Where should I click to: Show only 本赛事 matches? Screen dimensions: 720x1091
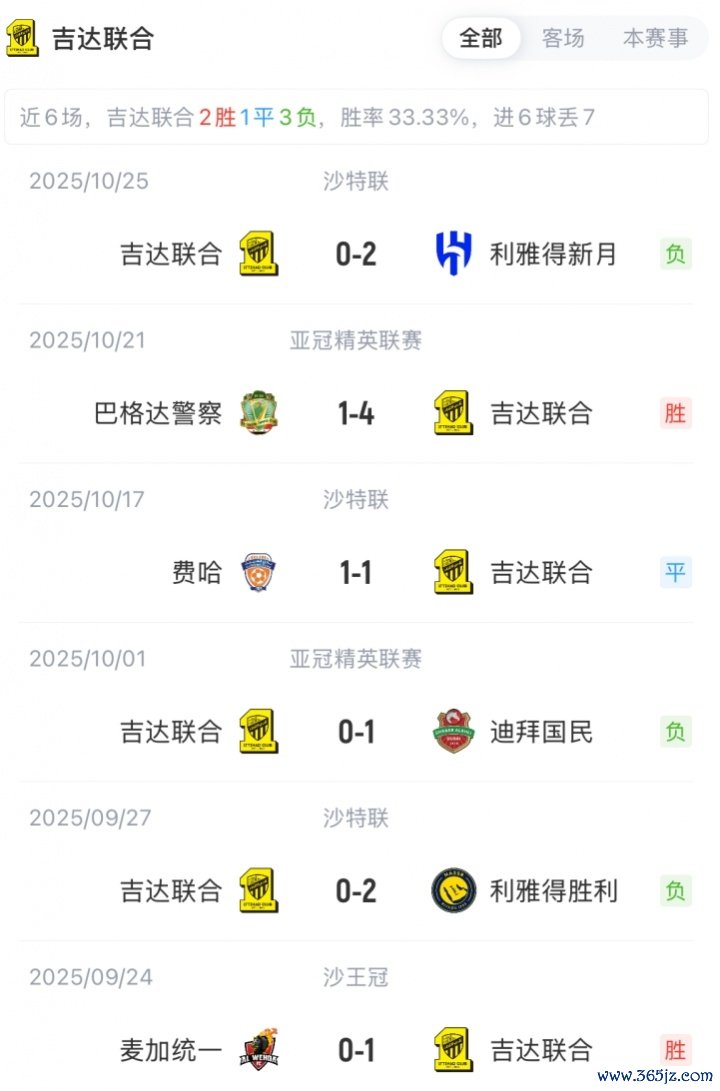tap(655, 39)
